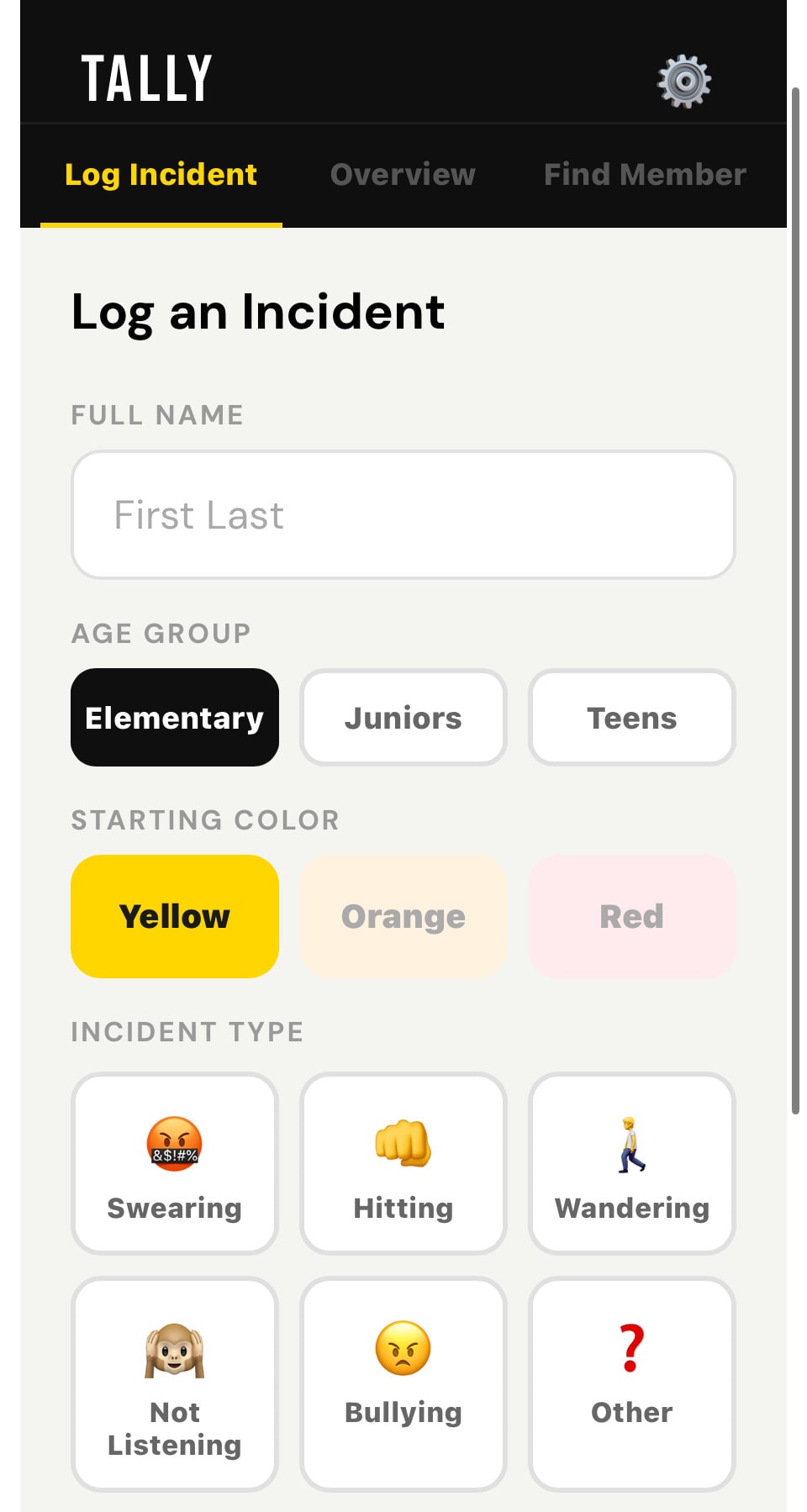The width and height of the screenshot is (807, 1512).
Task: Mark incident type as Swearing
Action: (x=175, y=1164)
